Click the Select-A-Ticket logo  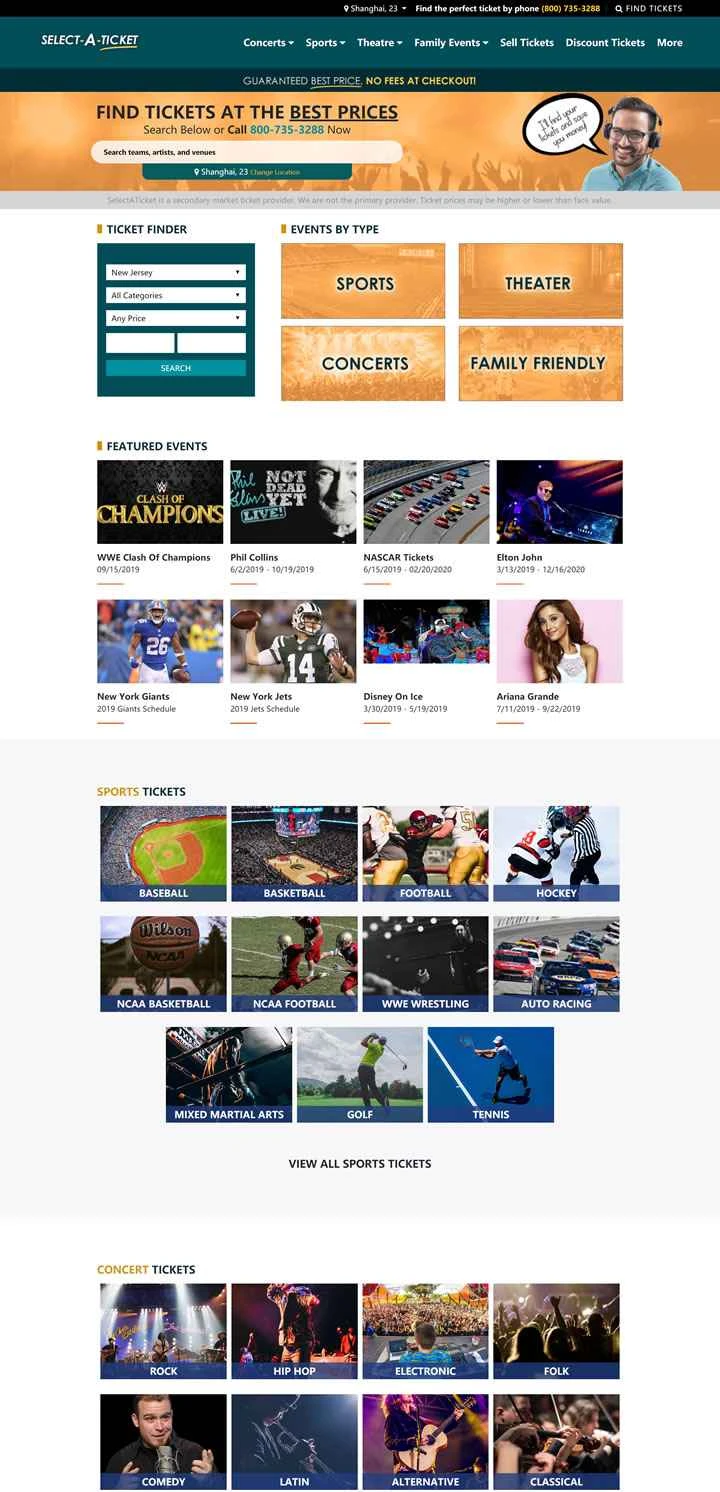click(x=89, y=42)
